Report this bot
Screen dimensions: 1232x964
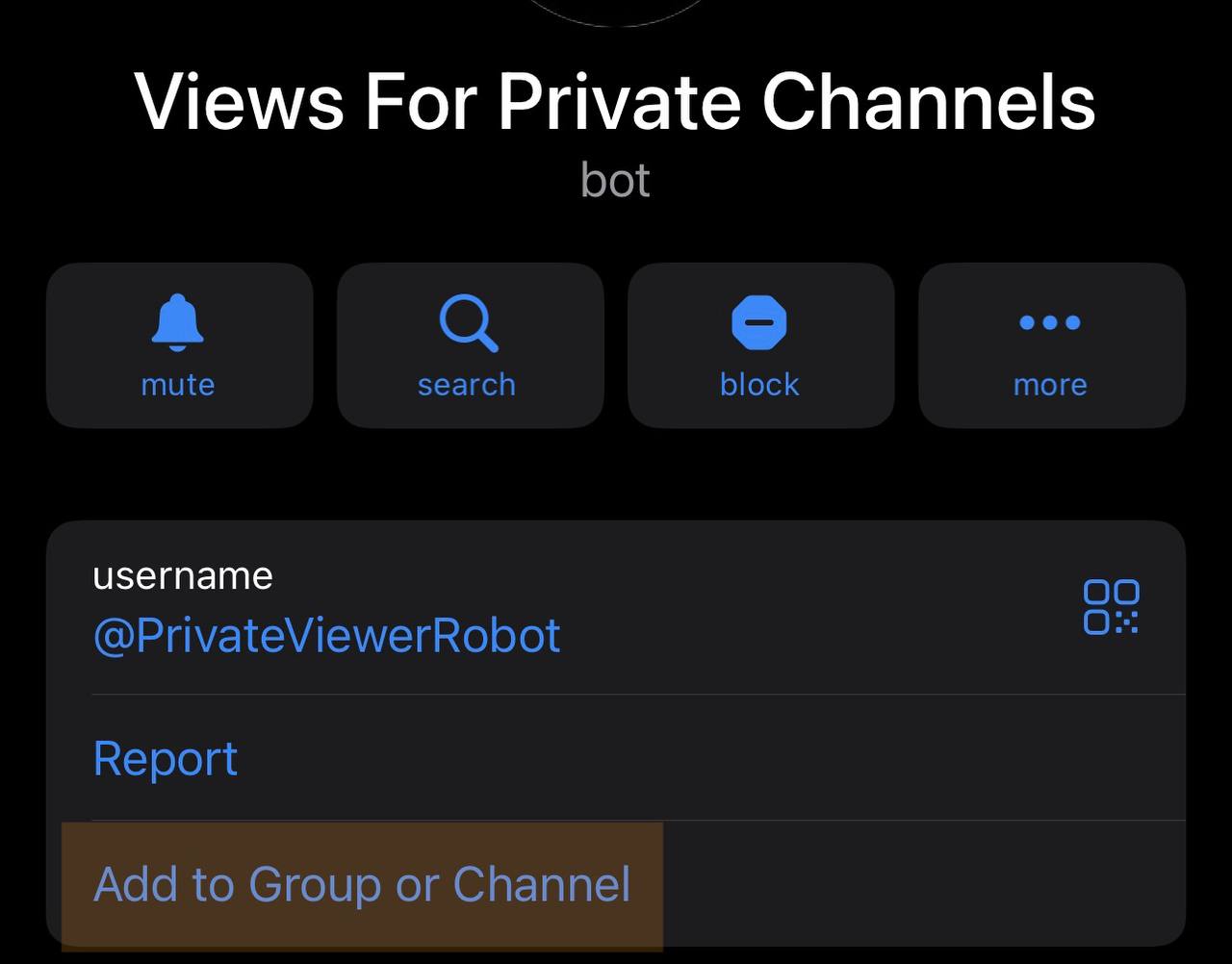(166, 759)
